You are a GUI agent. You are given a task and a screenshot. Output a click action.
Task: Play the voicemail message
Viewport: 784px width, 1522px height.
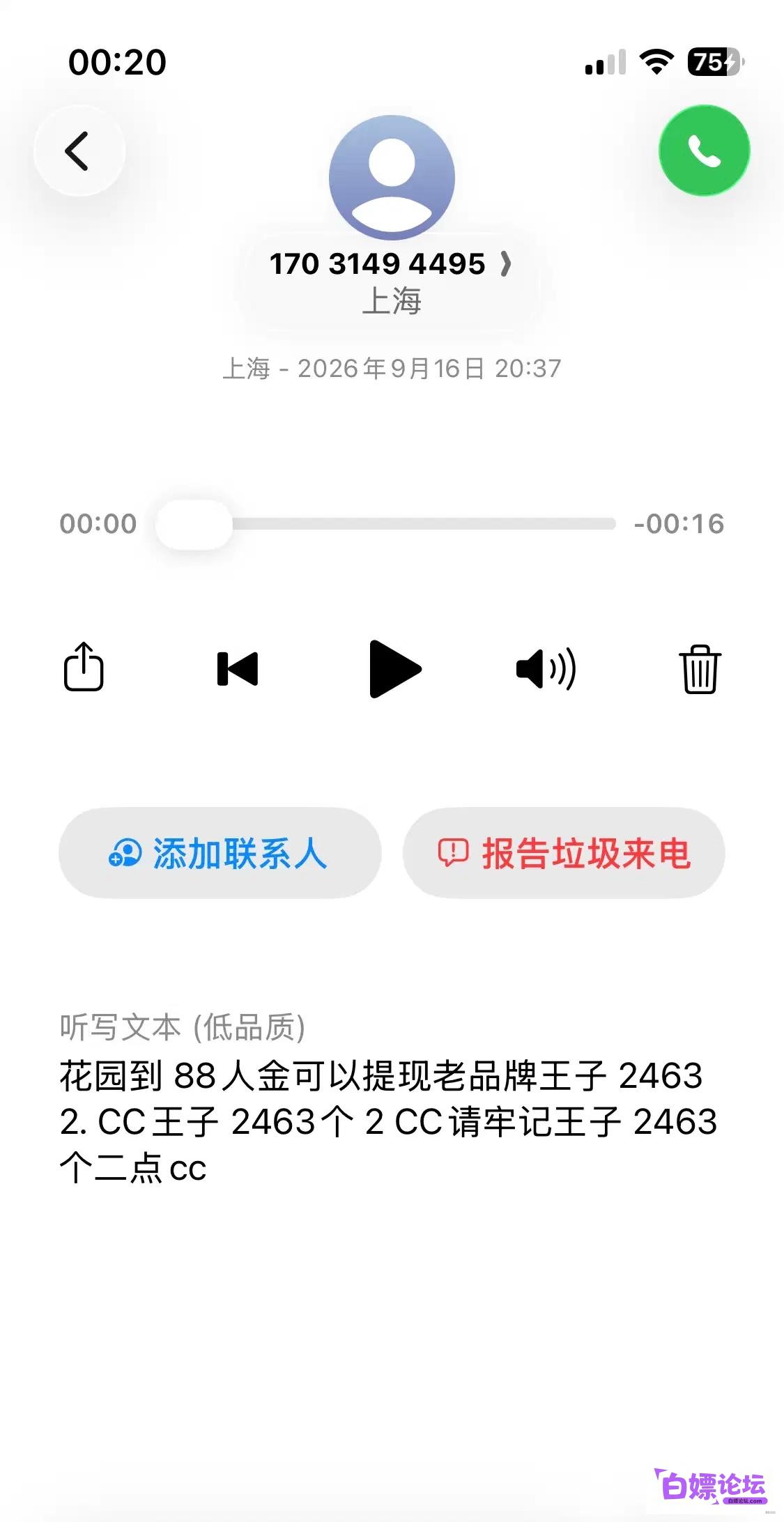point(394,668)
